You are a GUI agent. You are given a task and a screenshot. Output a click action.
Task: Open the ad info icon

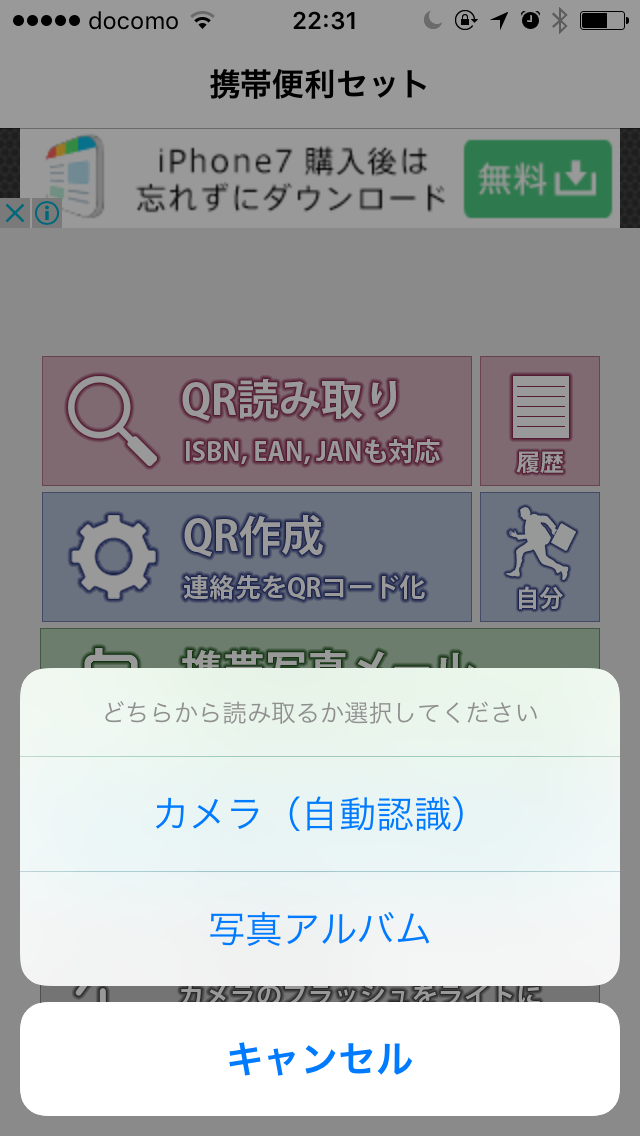pos(47,213)
